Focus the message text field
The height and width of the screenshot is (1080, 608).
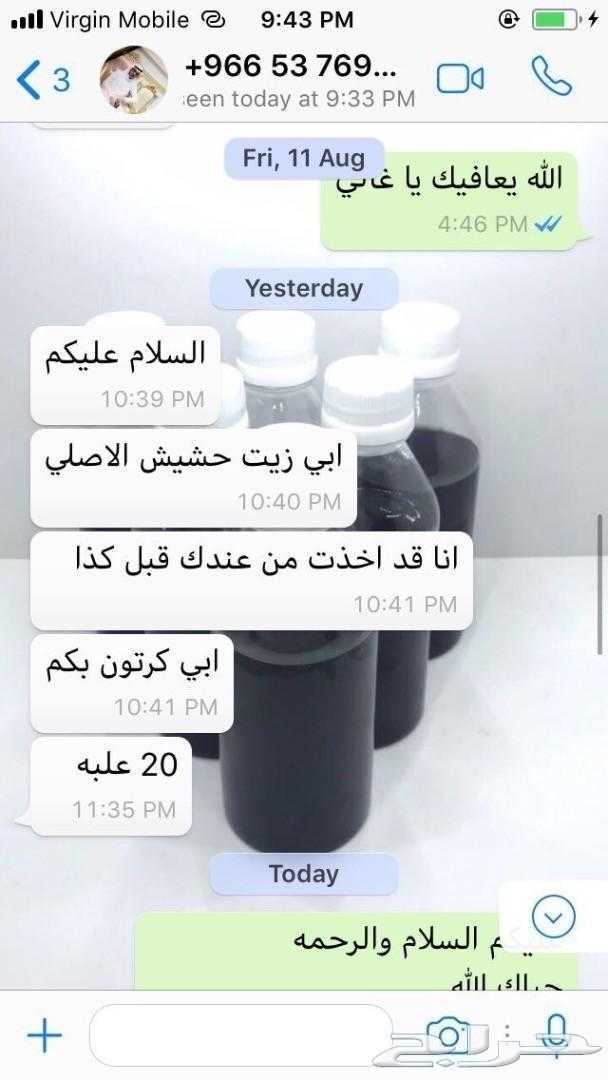click(241, 1035)
